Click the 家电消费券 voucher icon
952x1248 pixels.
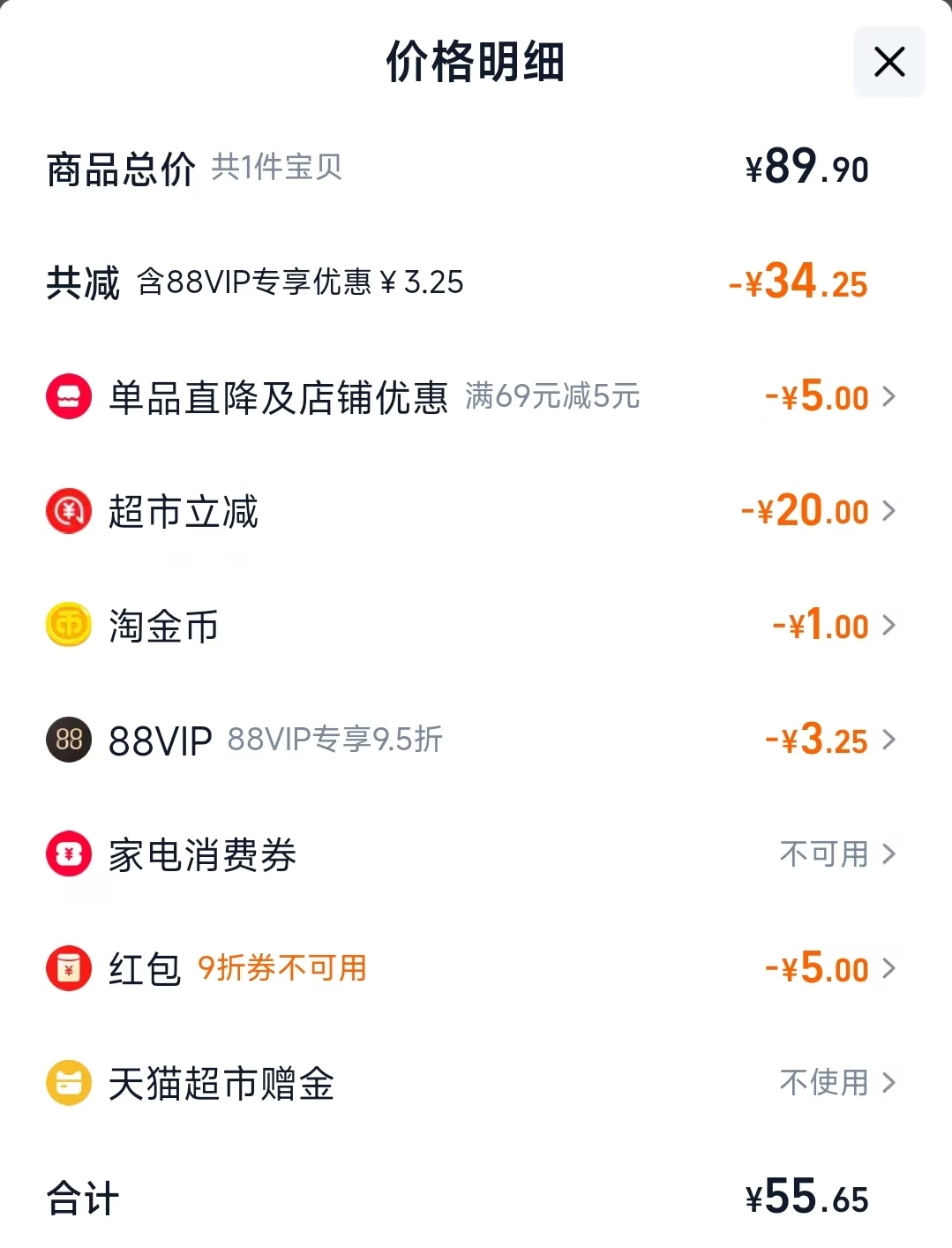point(68,853)
